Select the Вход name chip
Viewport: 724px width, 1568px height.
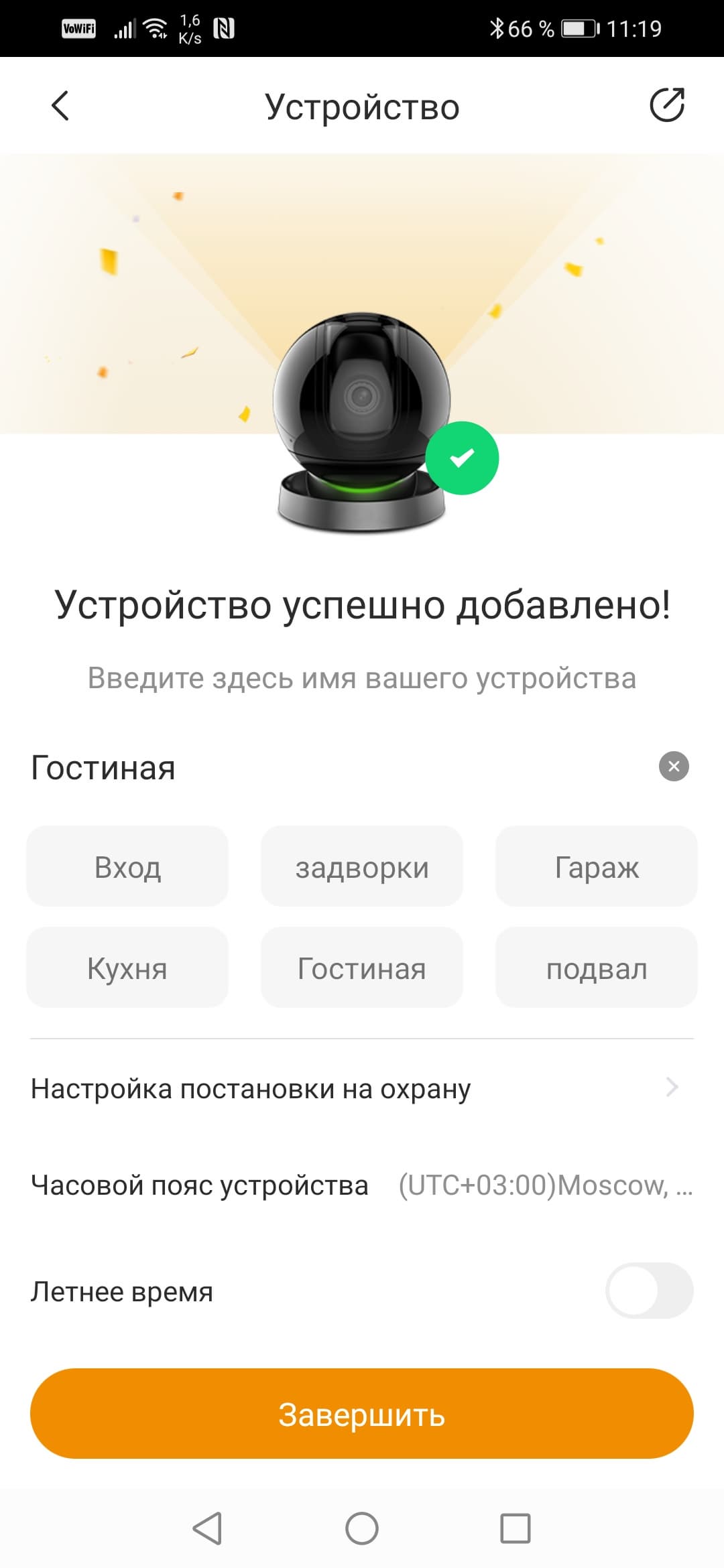pyautogui.click(x=127, y=867)
